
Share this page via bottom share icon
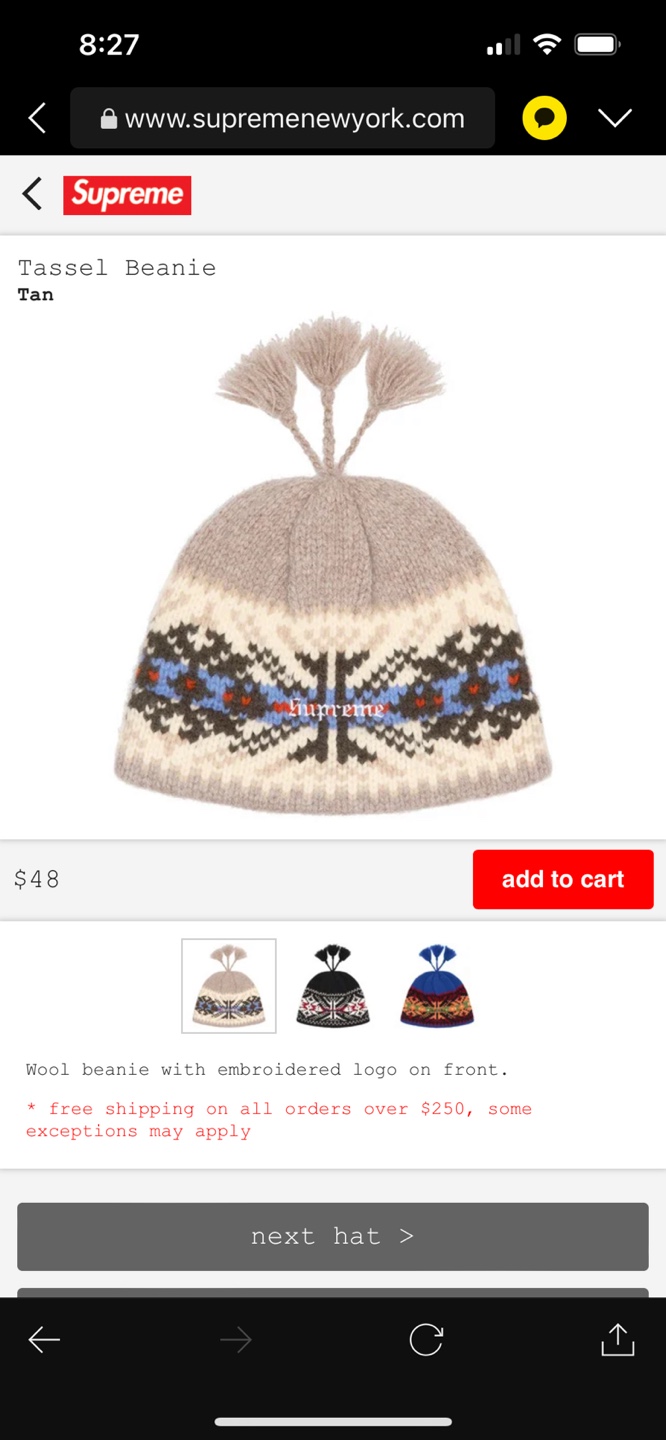click(x=617, y=1339)
